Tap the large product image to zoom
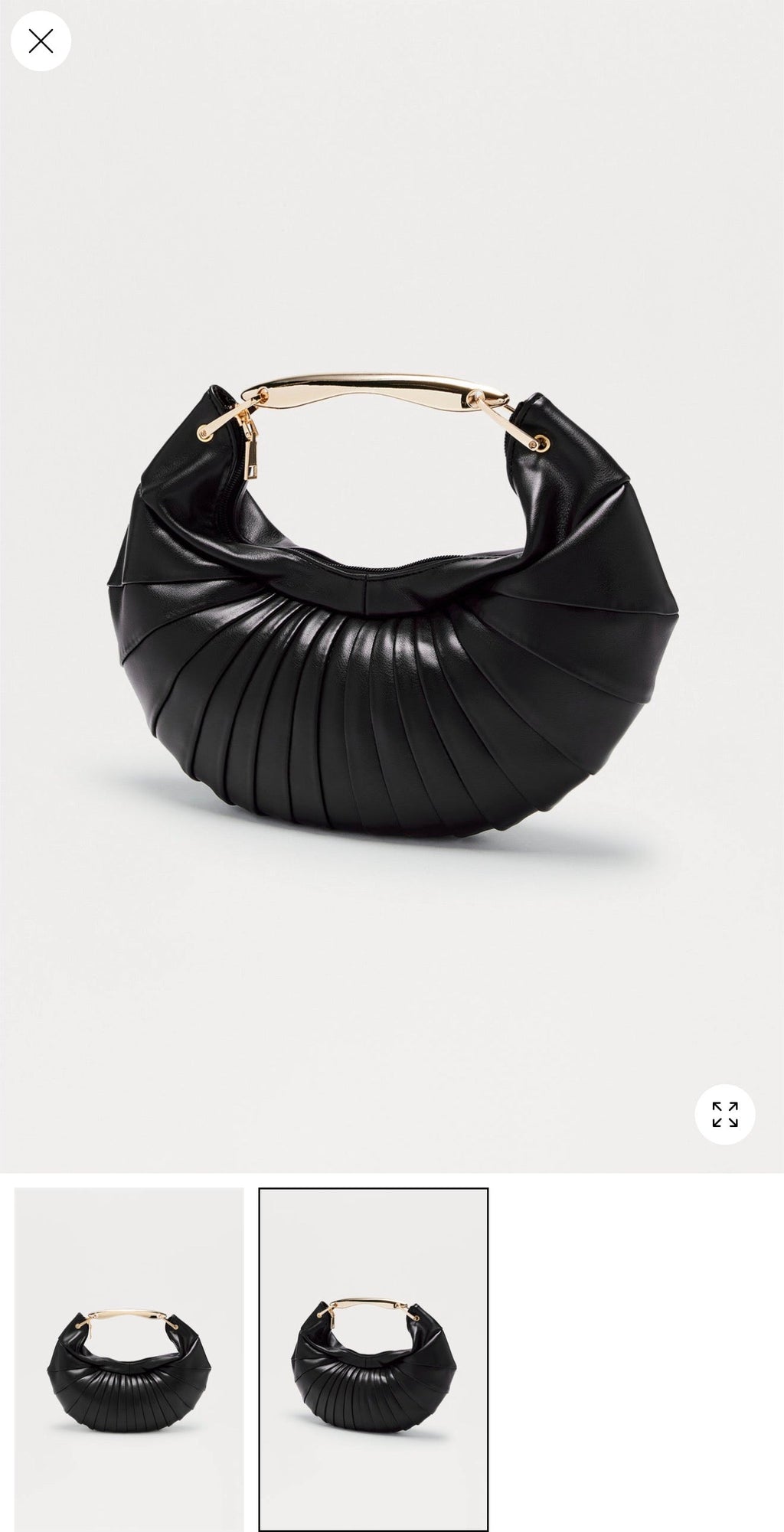This screenshot has width=784, height=1532. coord(392,612)
